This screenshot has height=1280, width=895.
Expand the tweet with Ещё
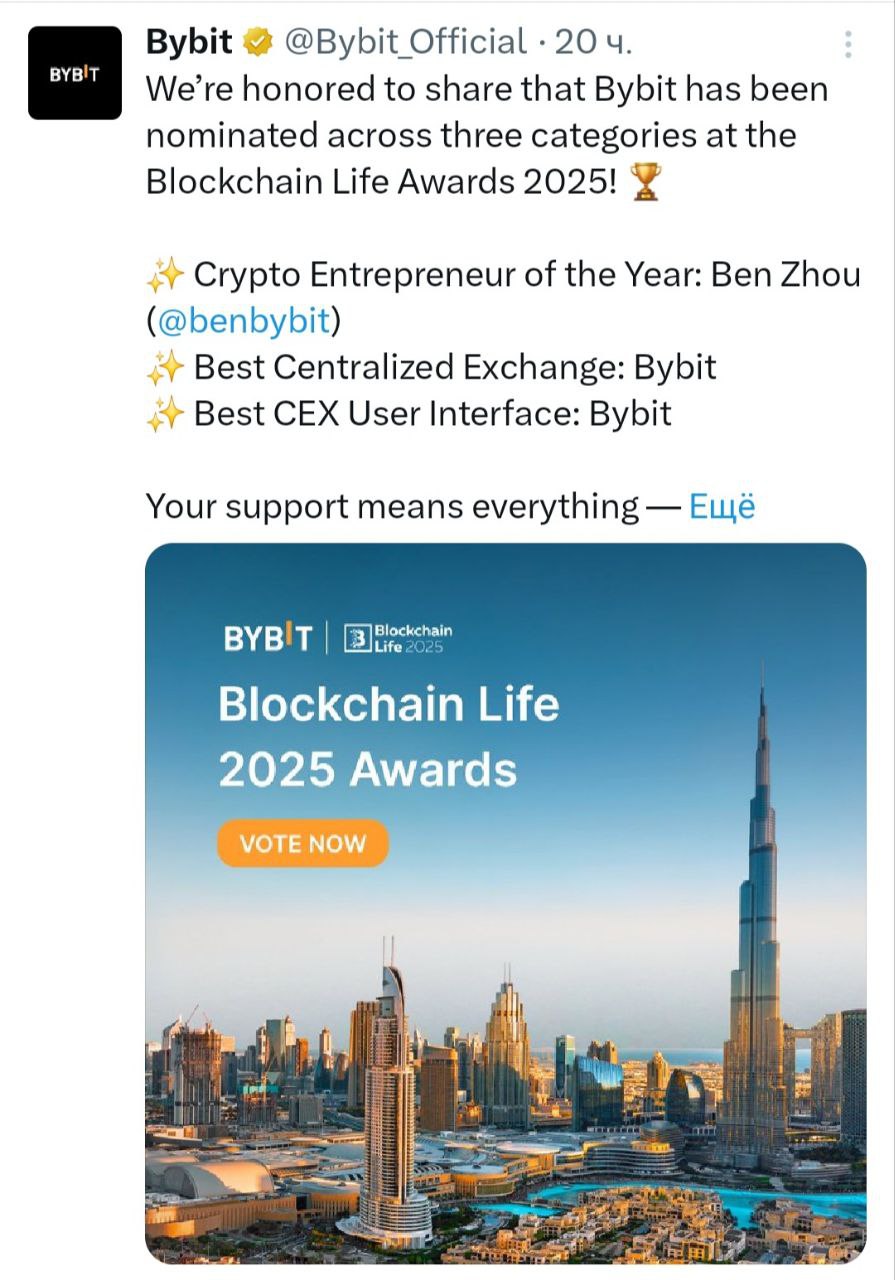point(722,506)
